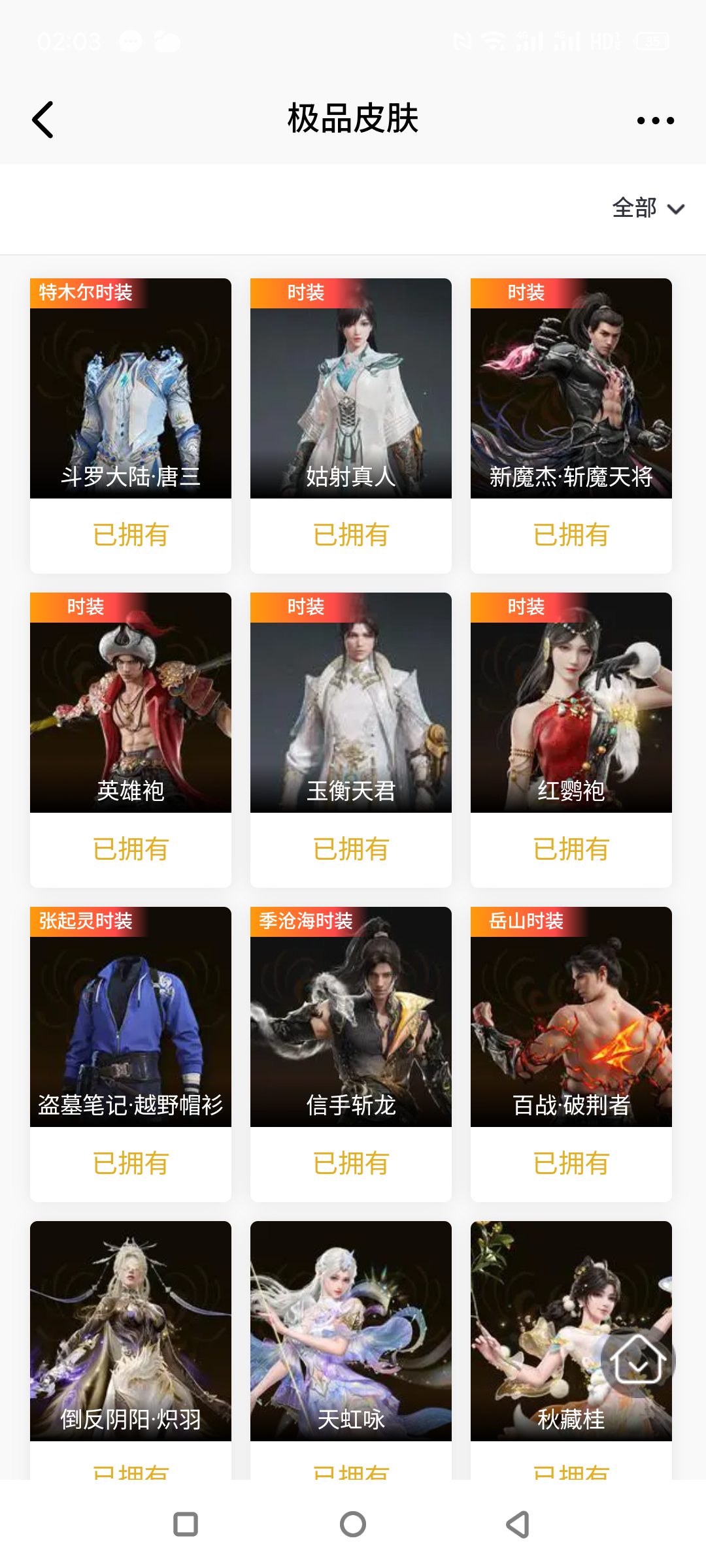View the 盗墓笔记·越野帽衫 skin
The width and height of the screenshot is (706, 1568).
(131, 1017)
